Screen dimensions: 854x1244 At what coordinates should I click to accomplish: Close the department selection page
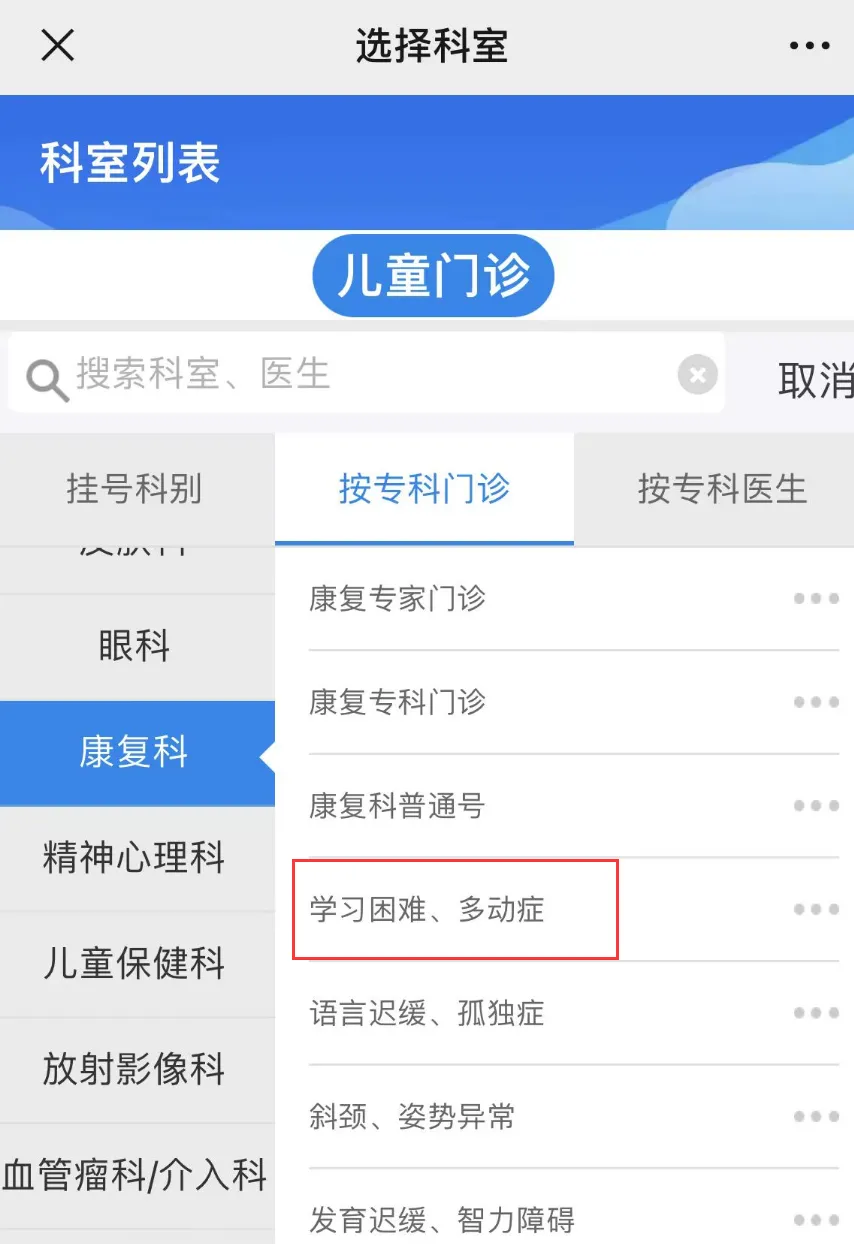(57, 45)
